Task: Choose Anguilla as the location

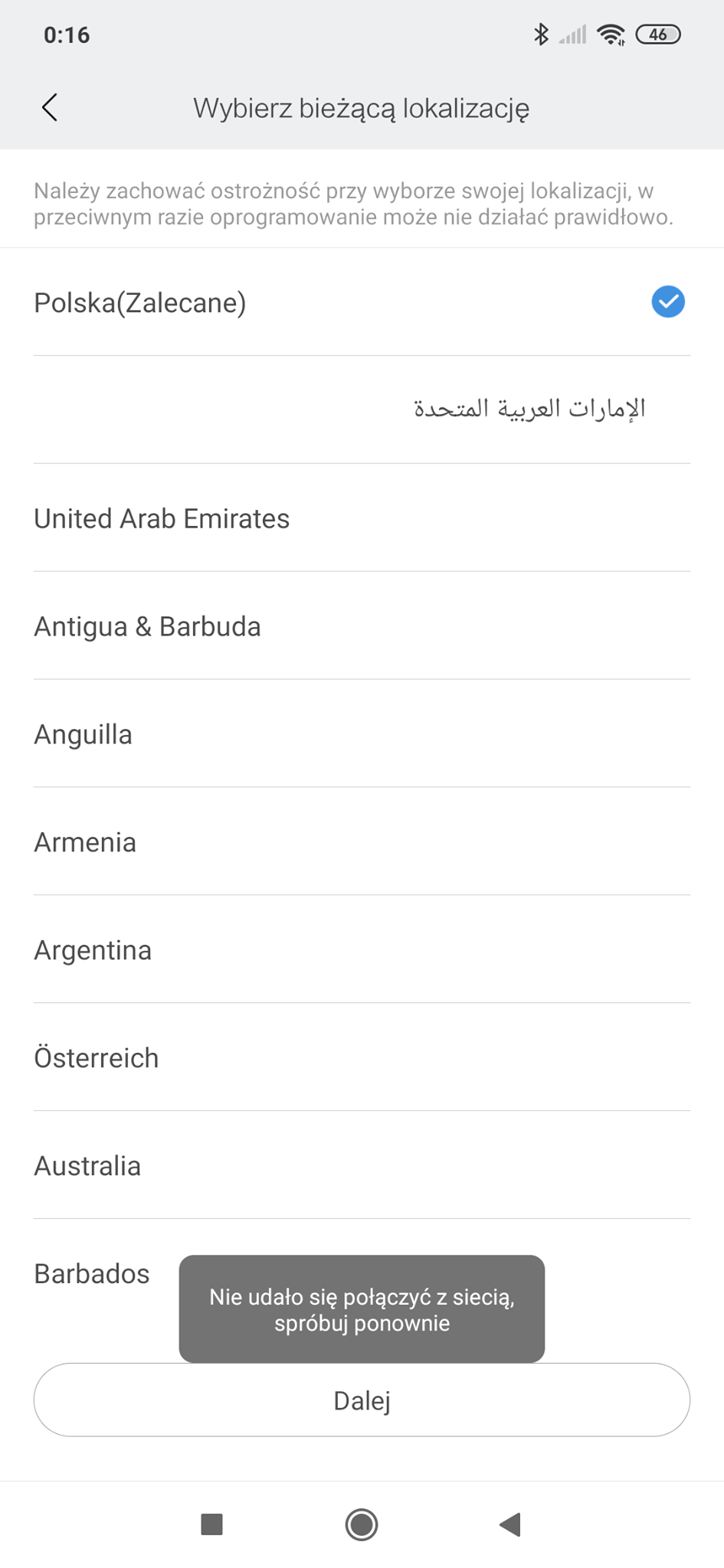Action: 362,734
